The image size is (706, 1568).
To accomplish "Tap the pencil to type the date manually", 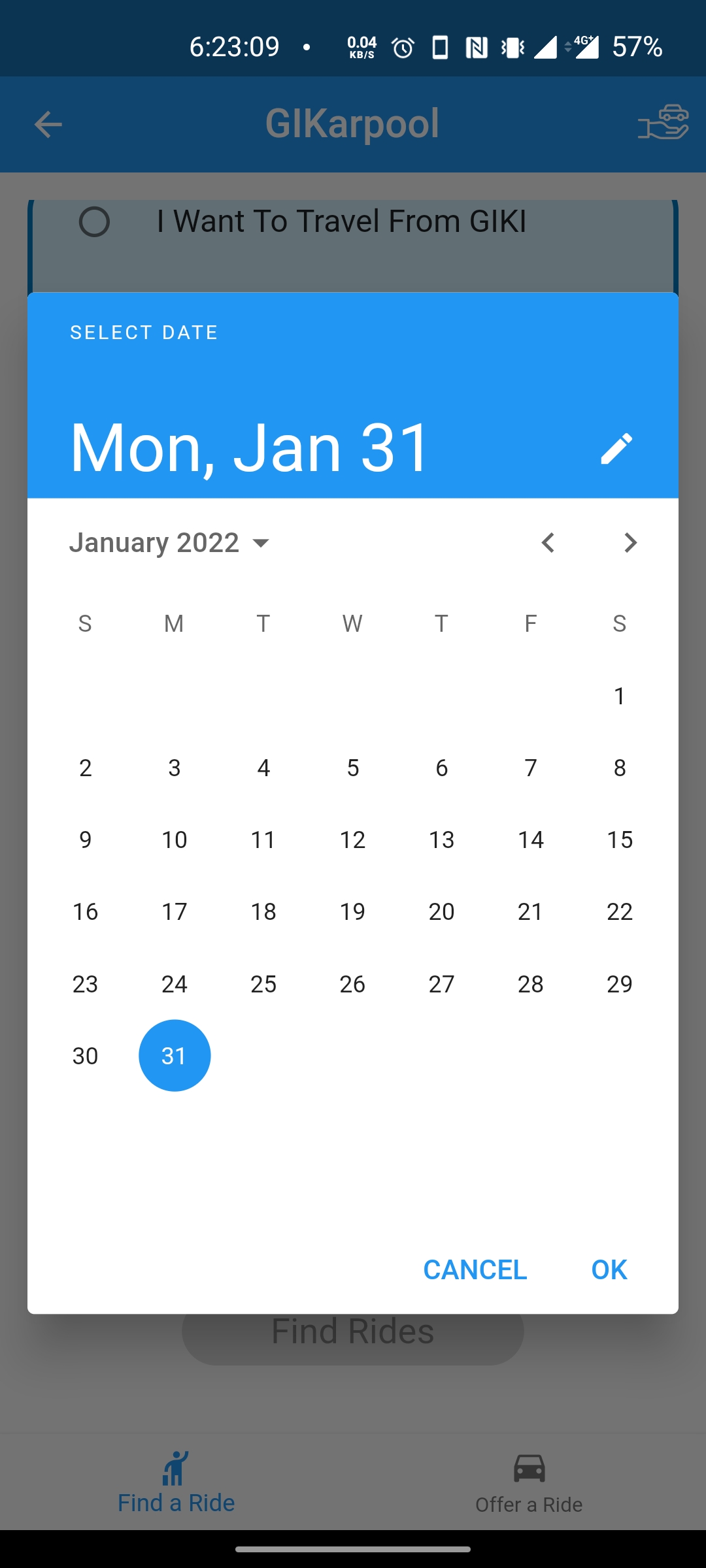I will click(x=615, y=448).
